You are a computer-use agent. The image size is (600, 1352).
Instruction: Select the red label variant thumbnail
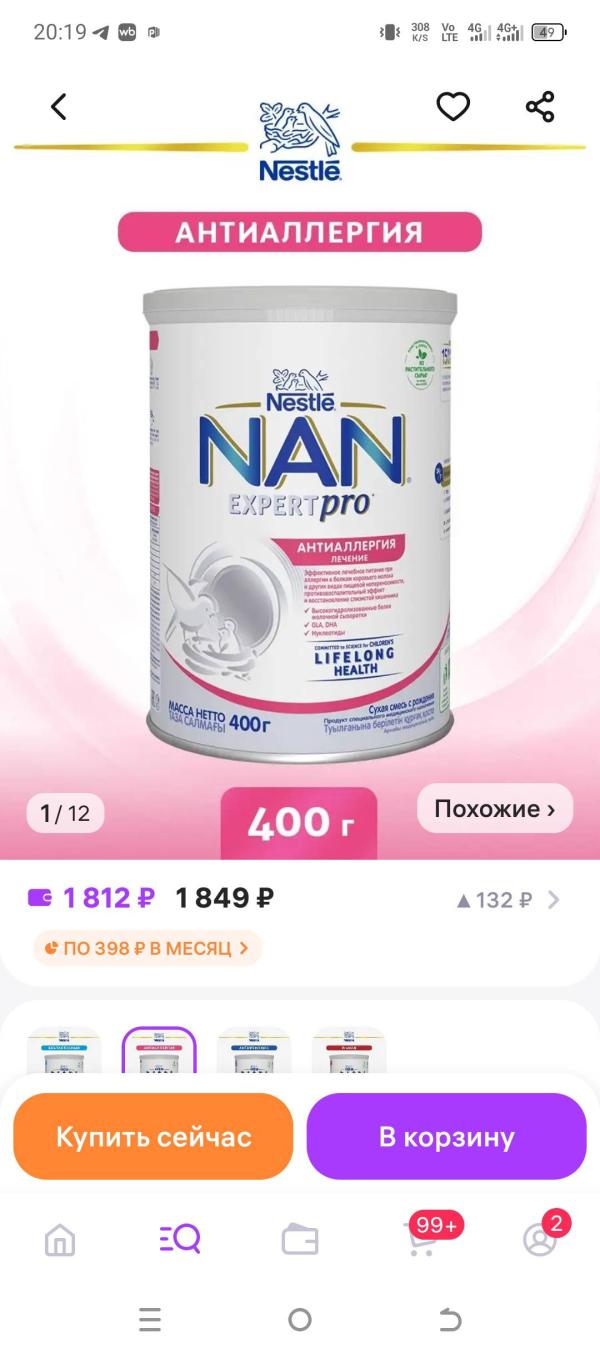tap(349, 1053)
